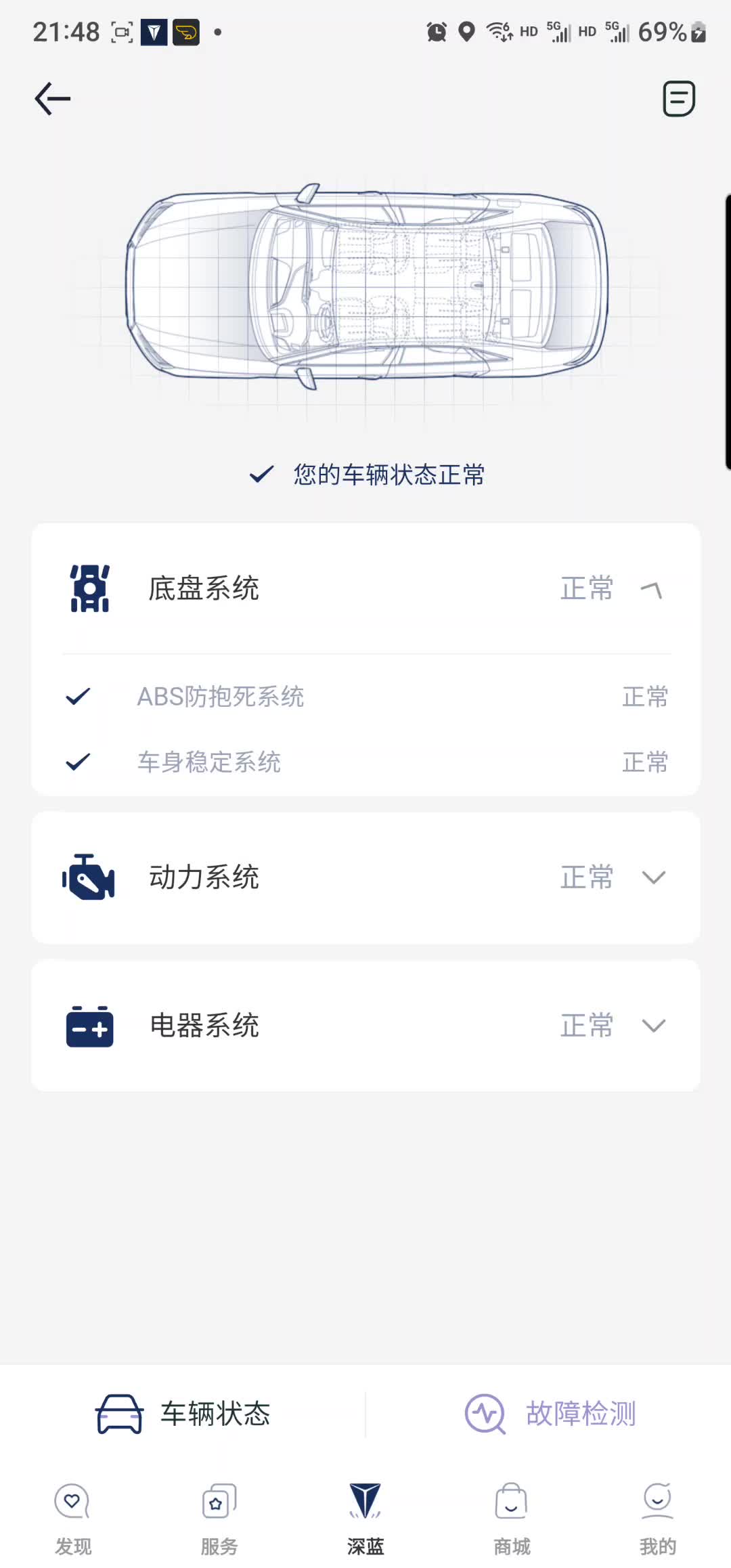Collapse the 底盘系统 section
This screenshot has width=731, height=1568.
(x=652, y=589)
